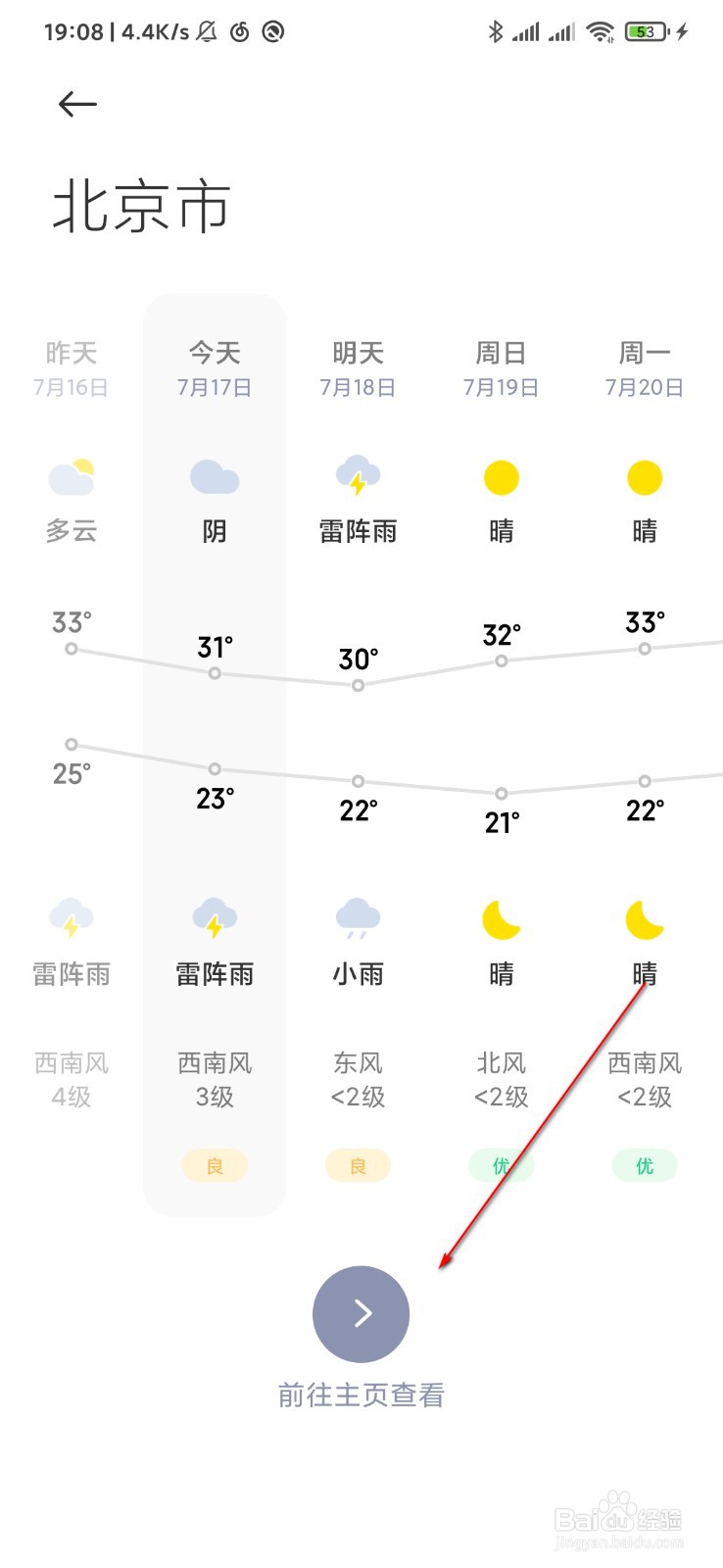The image size is (723, 1568).
Task: Tap today's high temperature point 31°
Action: point(214,673)
